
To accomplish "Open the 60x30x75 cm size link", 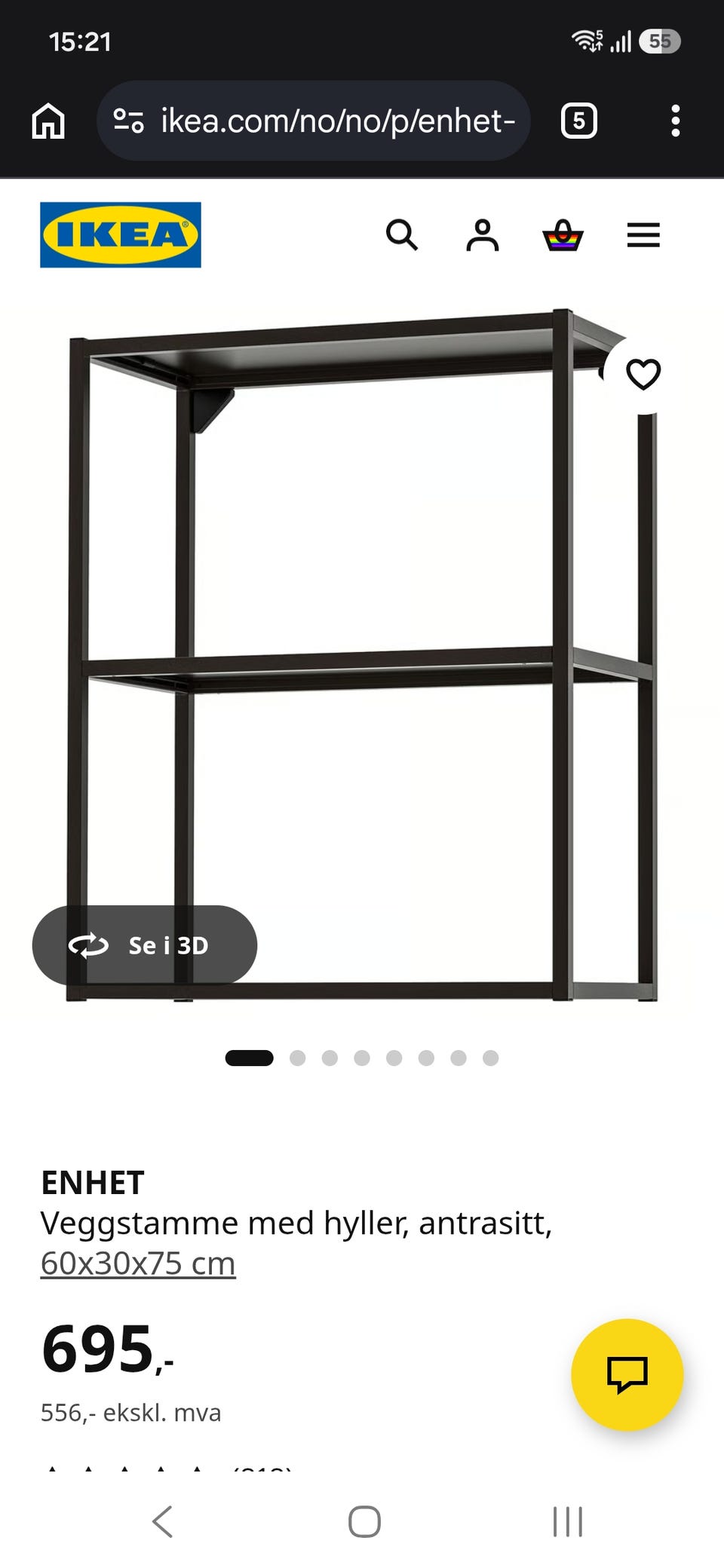I will 138,1263.
